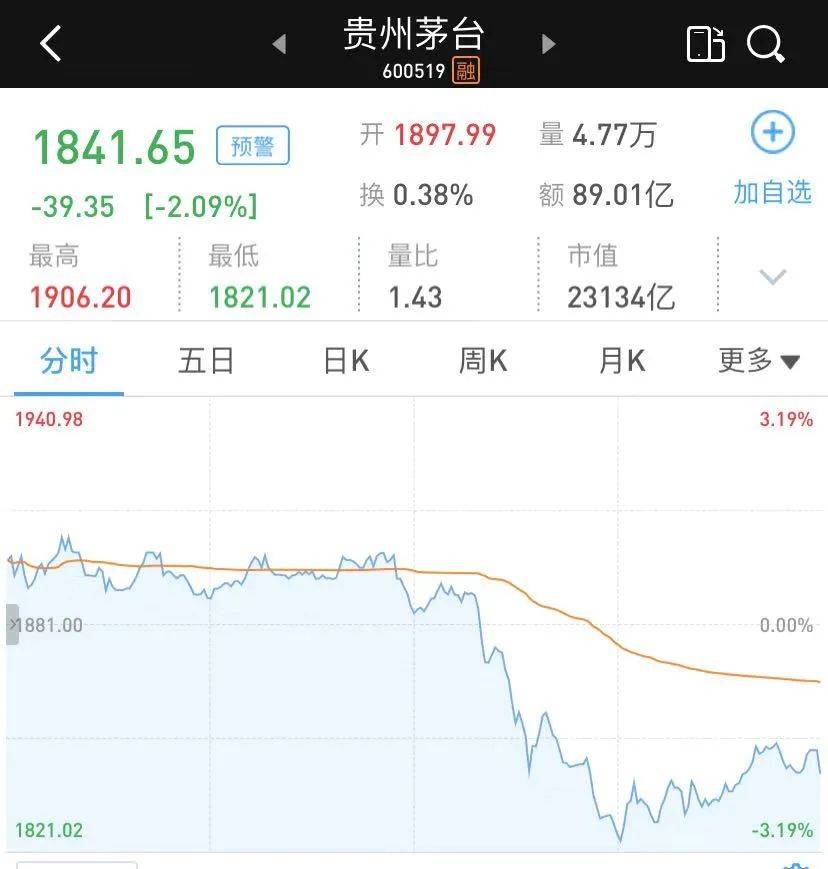Switch to the 日K chart tab

pos(346,361)
